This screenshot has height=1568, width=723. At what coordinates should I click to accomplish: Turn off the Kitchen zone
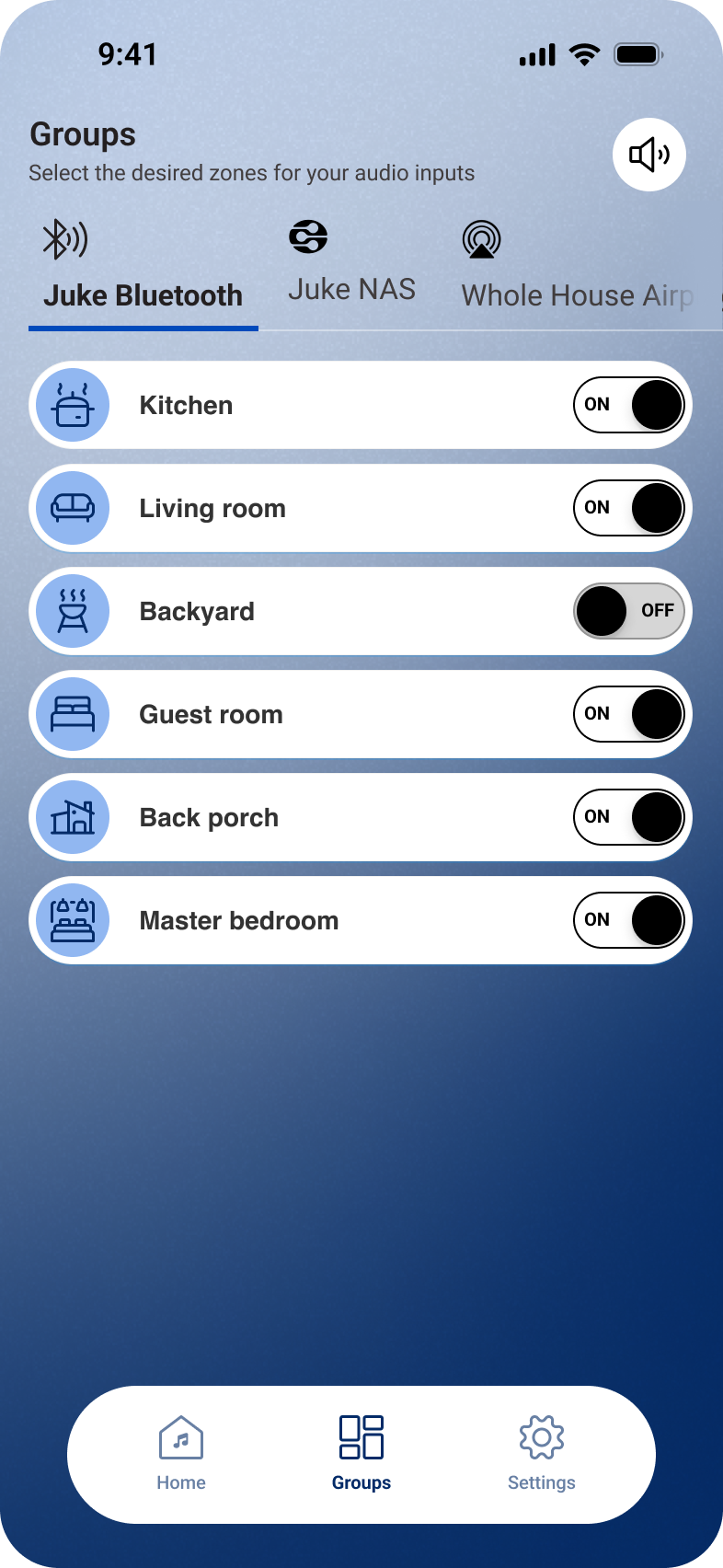(629, 405)
